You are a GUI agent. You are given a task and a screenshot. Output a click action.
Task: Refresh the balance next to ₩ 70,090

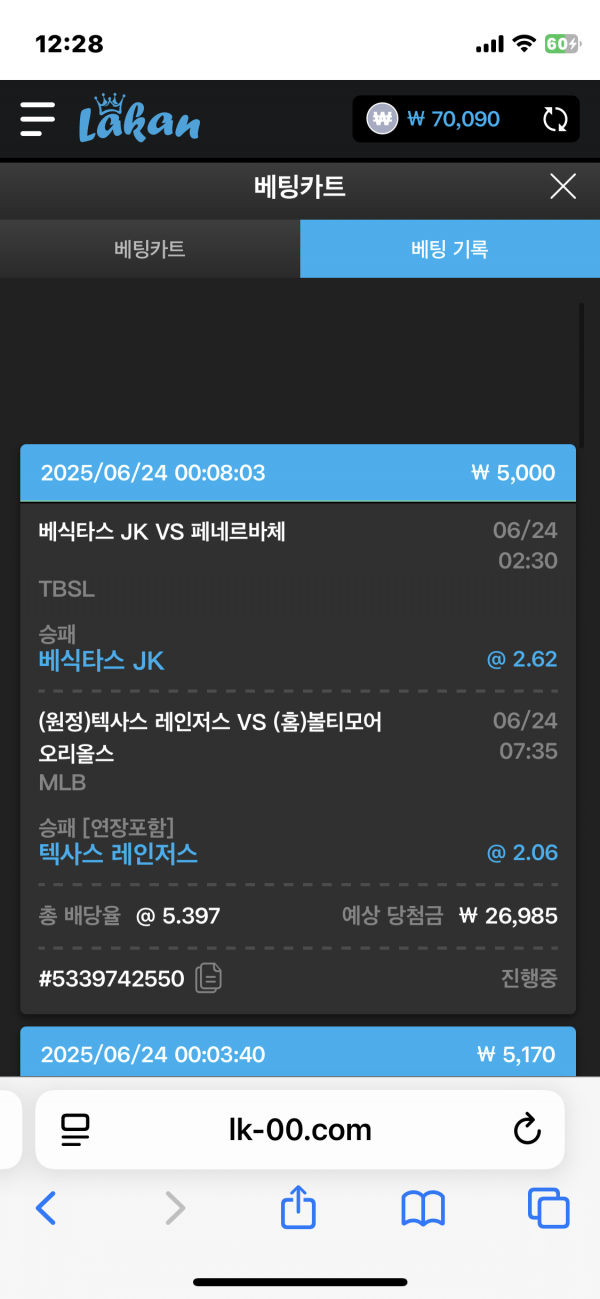click(555, 120)
